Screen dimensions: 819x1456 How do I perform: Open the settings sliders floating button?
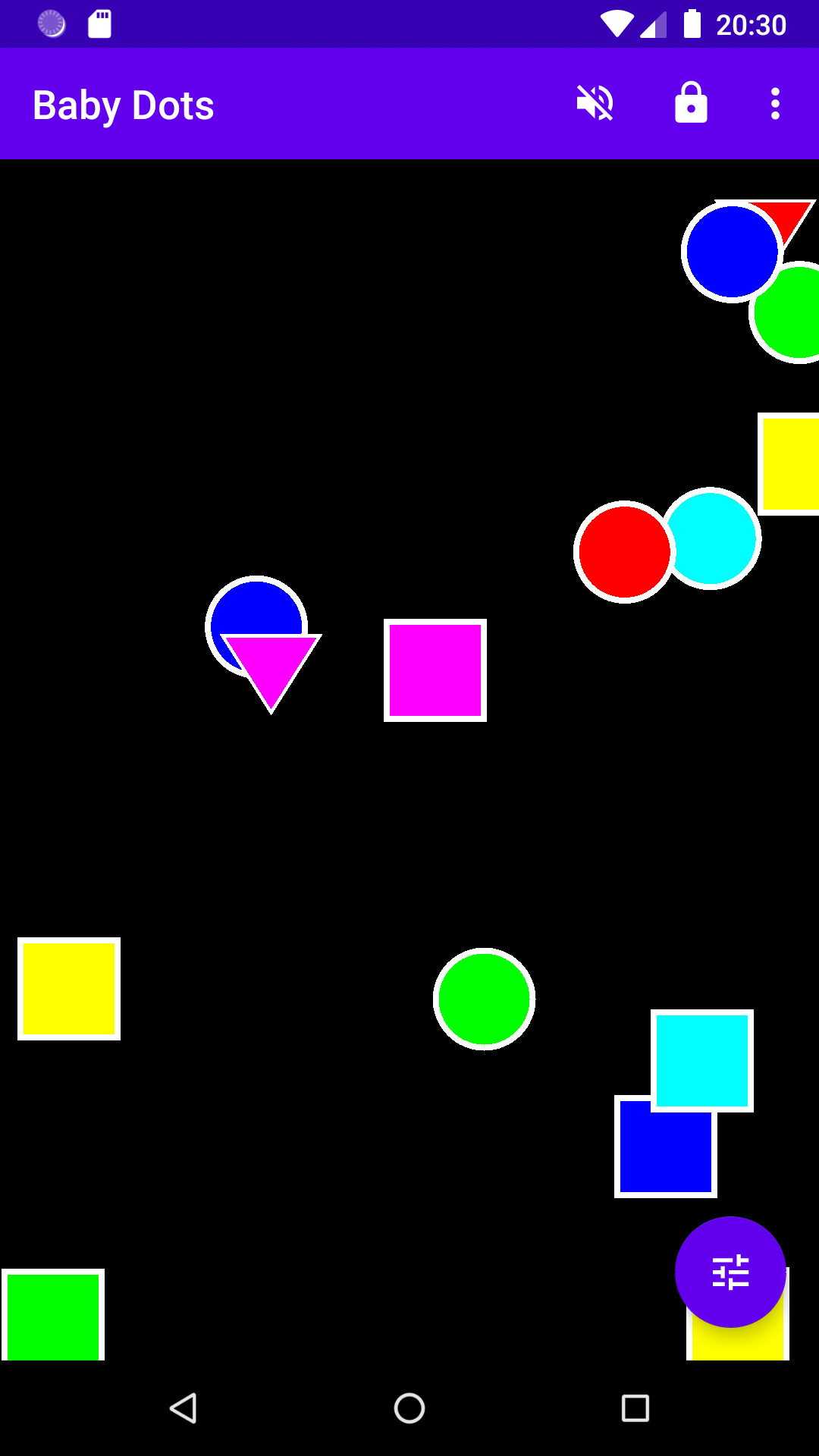(730, 1272)
